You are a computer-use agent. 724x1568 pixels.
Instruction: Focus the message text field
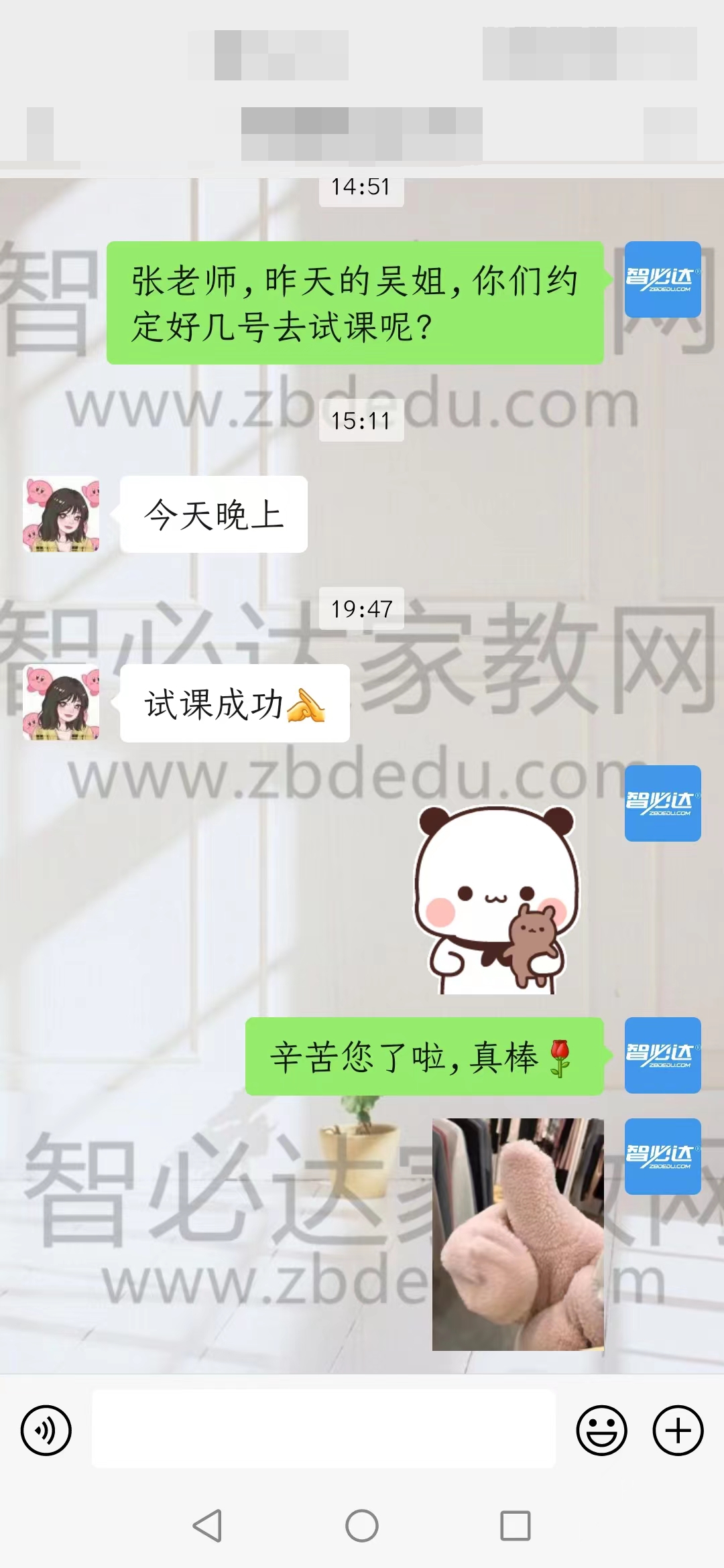pyautogui.click(x=323, y=1429)
